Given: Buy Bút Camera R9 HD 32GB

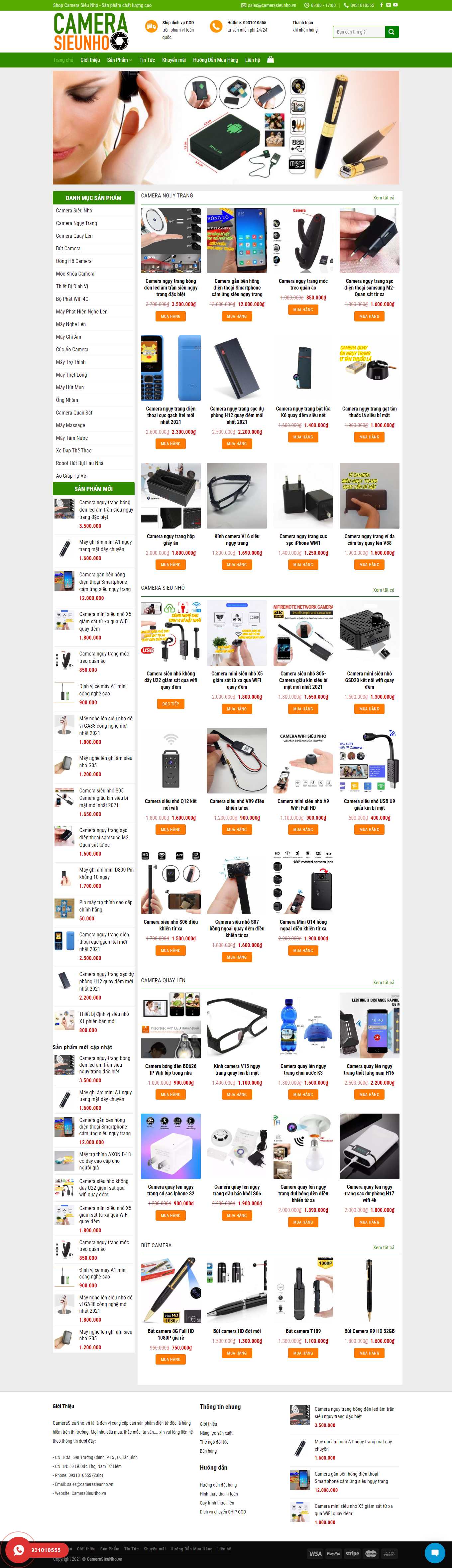Looking at the screenshot, I should click(369, 1353).
